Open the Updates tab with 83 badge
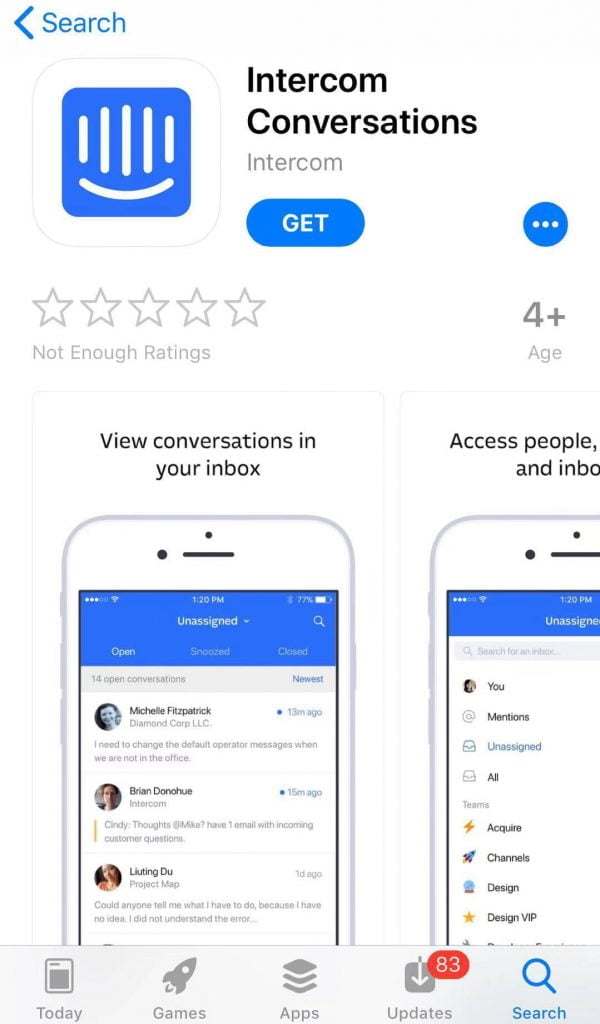The image size is (600, 1024). point(420,988)
